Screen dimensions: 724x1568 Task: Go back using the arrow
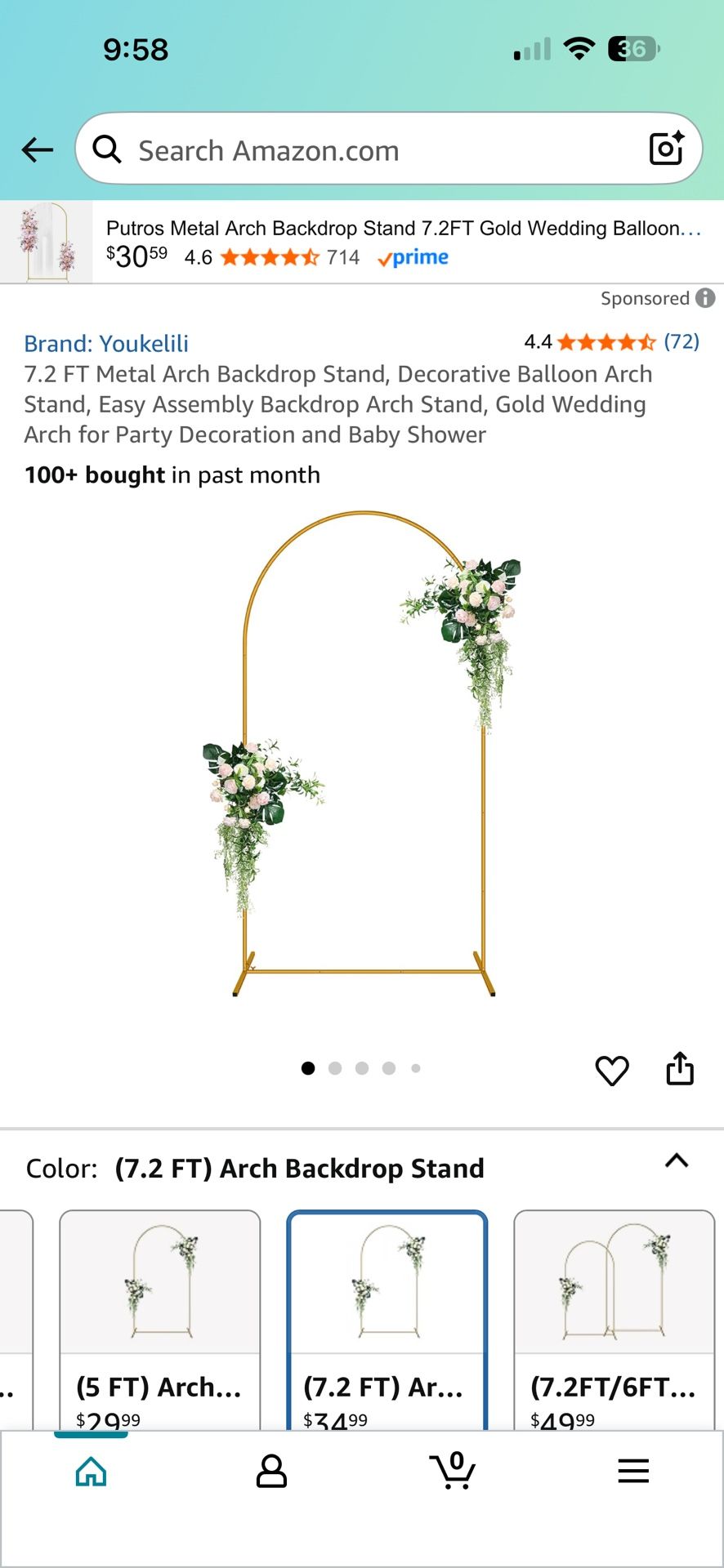pos(38,149)
